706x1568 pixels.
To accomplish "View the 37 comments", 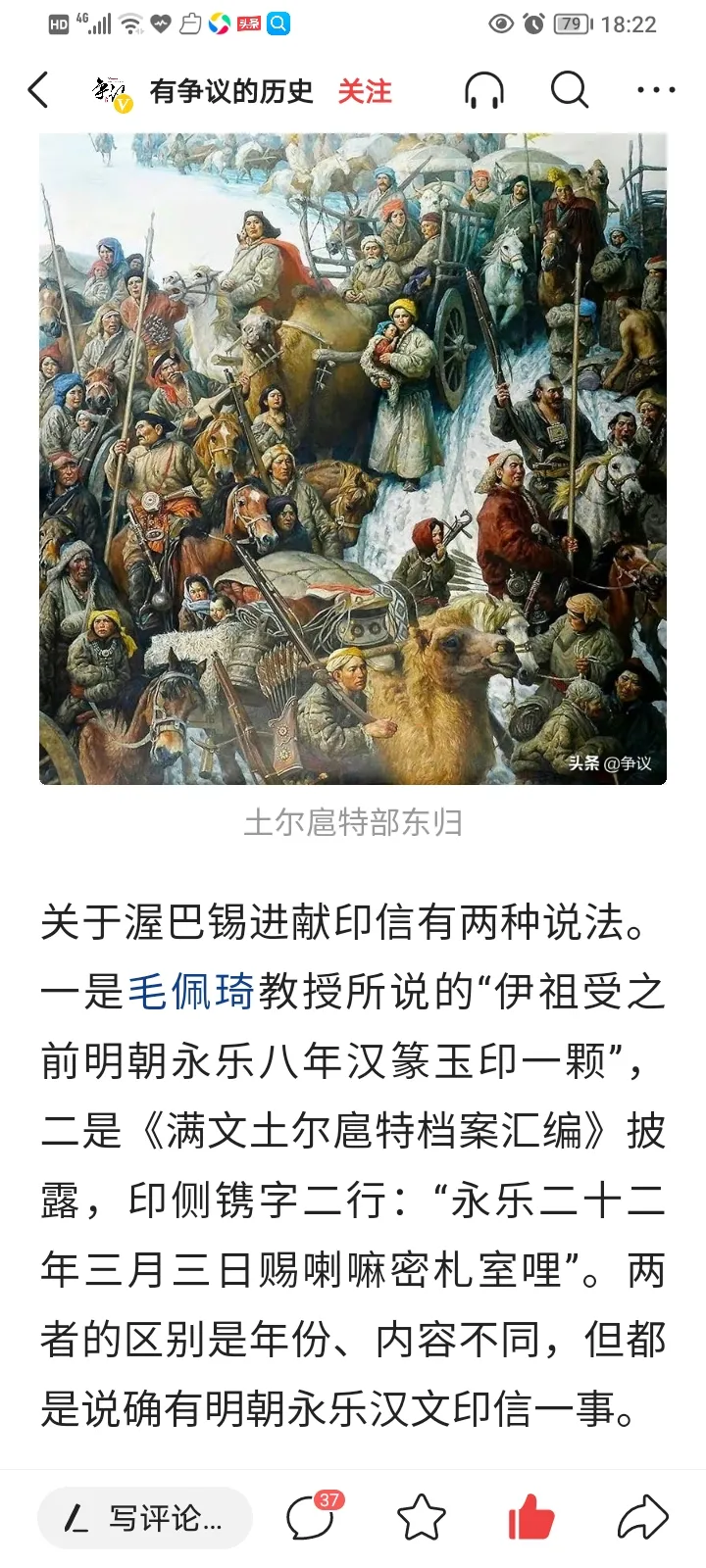I will pyautogui.click(x=312, y=1517).
